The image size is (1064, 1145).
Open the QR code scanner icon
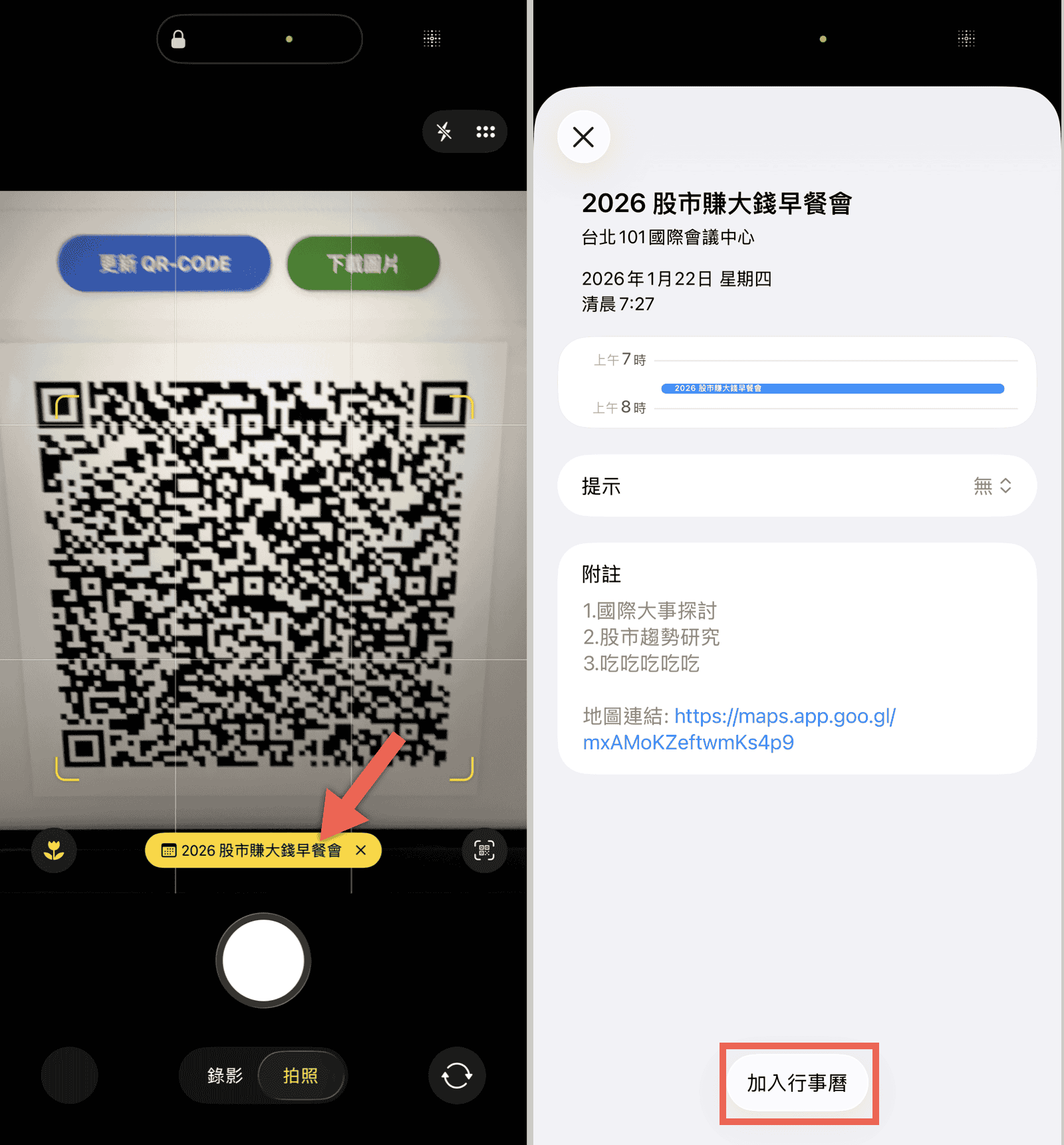pyautogui.click(x=484, y=850)
